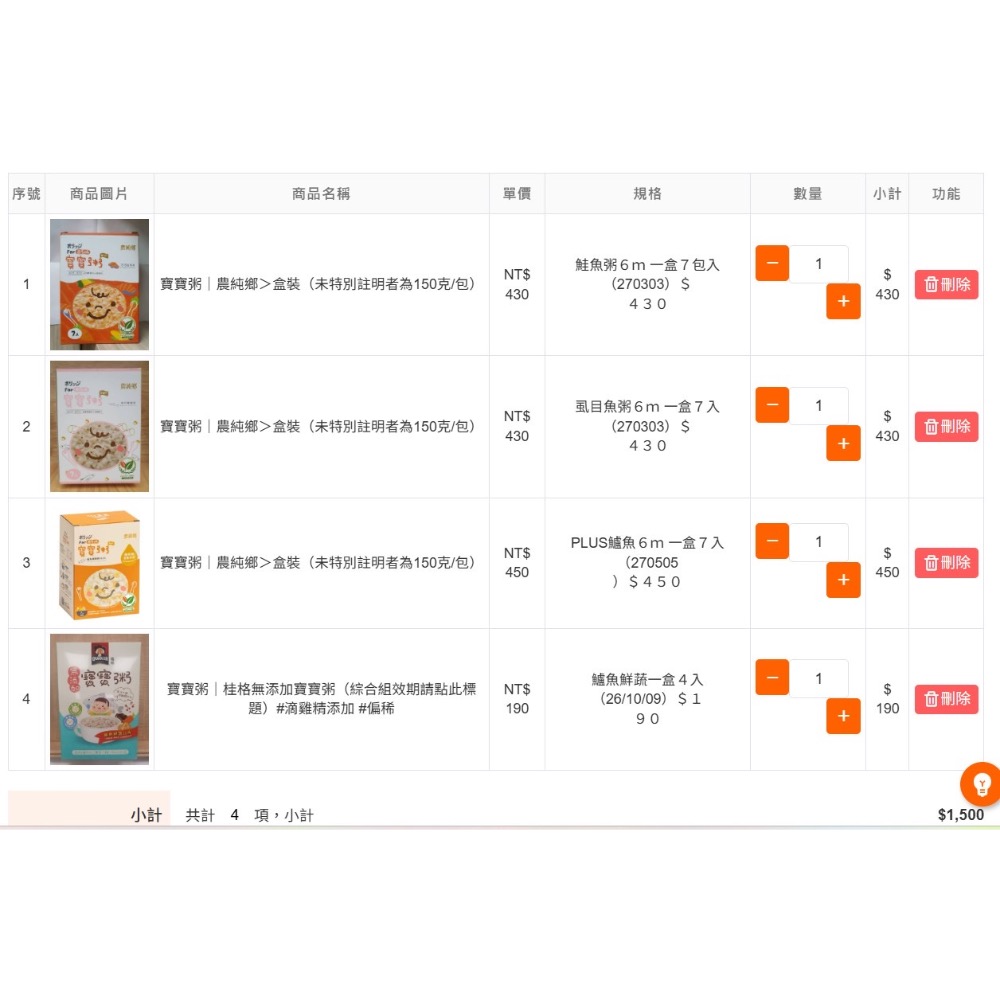Image resolution: width=1000 pixels, height=1000 pixels.
Task: Decrease quantity of 鮭魚粥 item
Action: coord(772,263)
